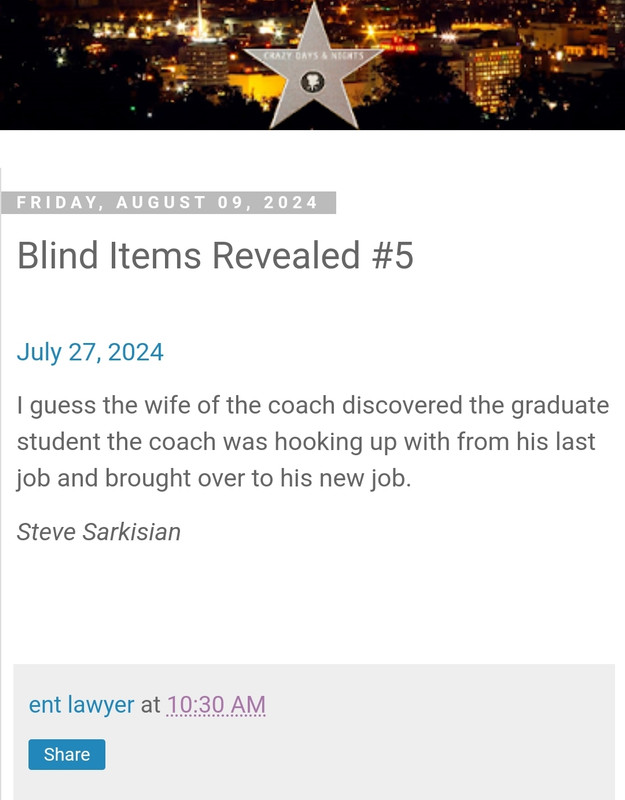Open the 10:30 AM timestamp permalink
This screenshot has height=800, width=625.
(x=216, y=704)
